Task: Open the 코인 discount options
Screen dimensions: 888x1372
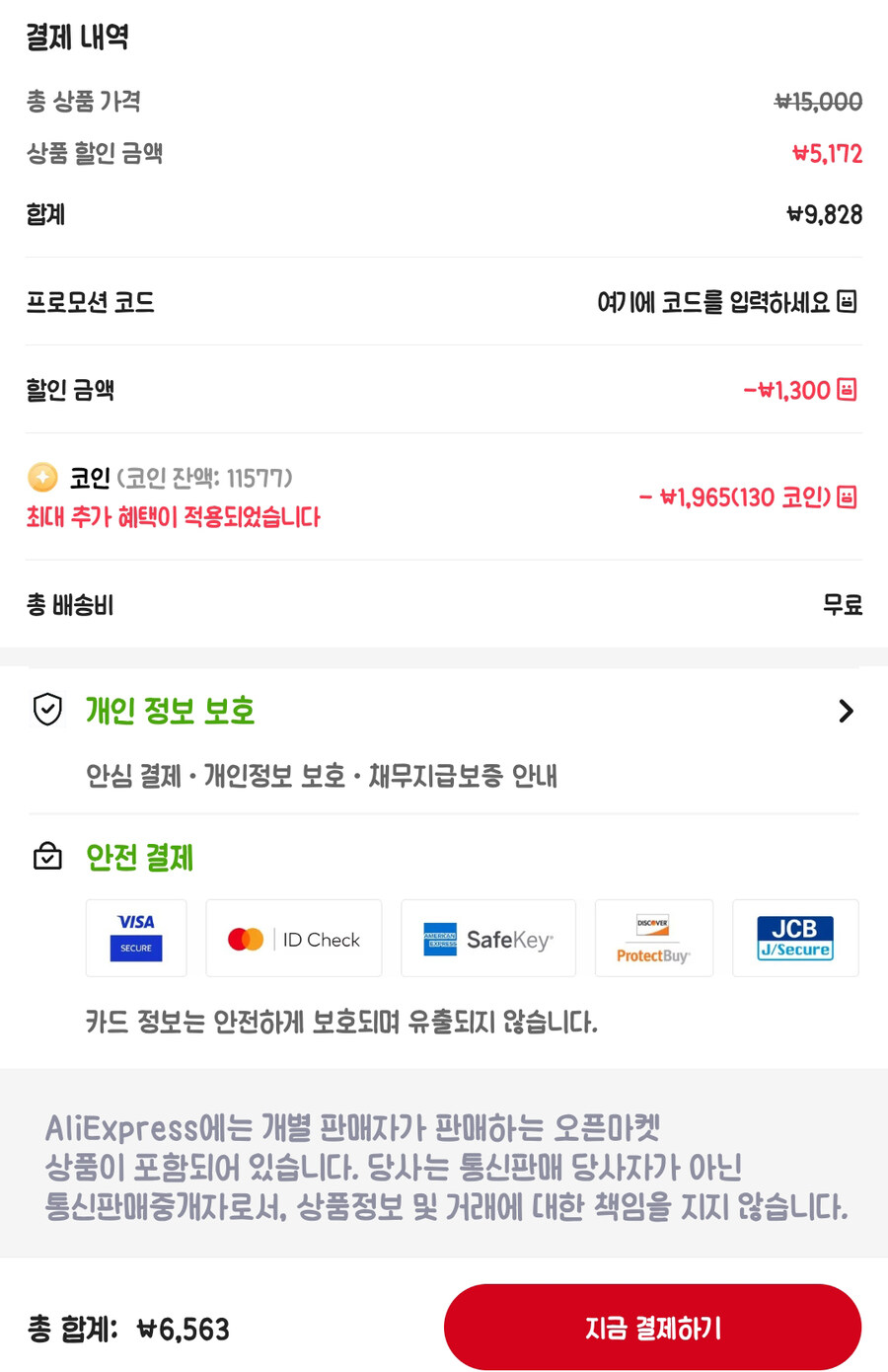Action: point(846,496)
